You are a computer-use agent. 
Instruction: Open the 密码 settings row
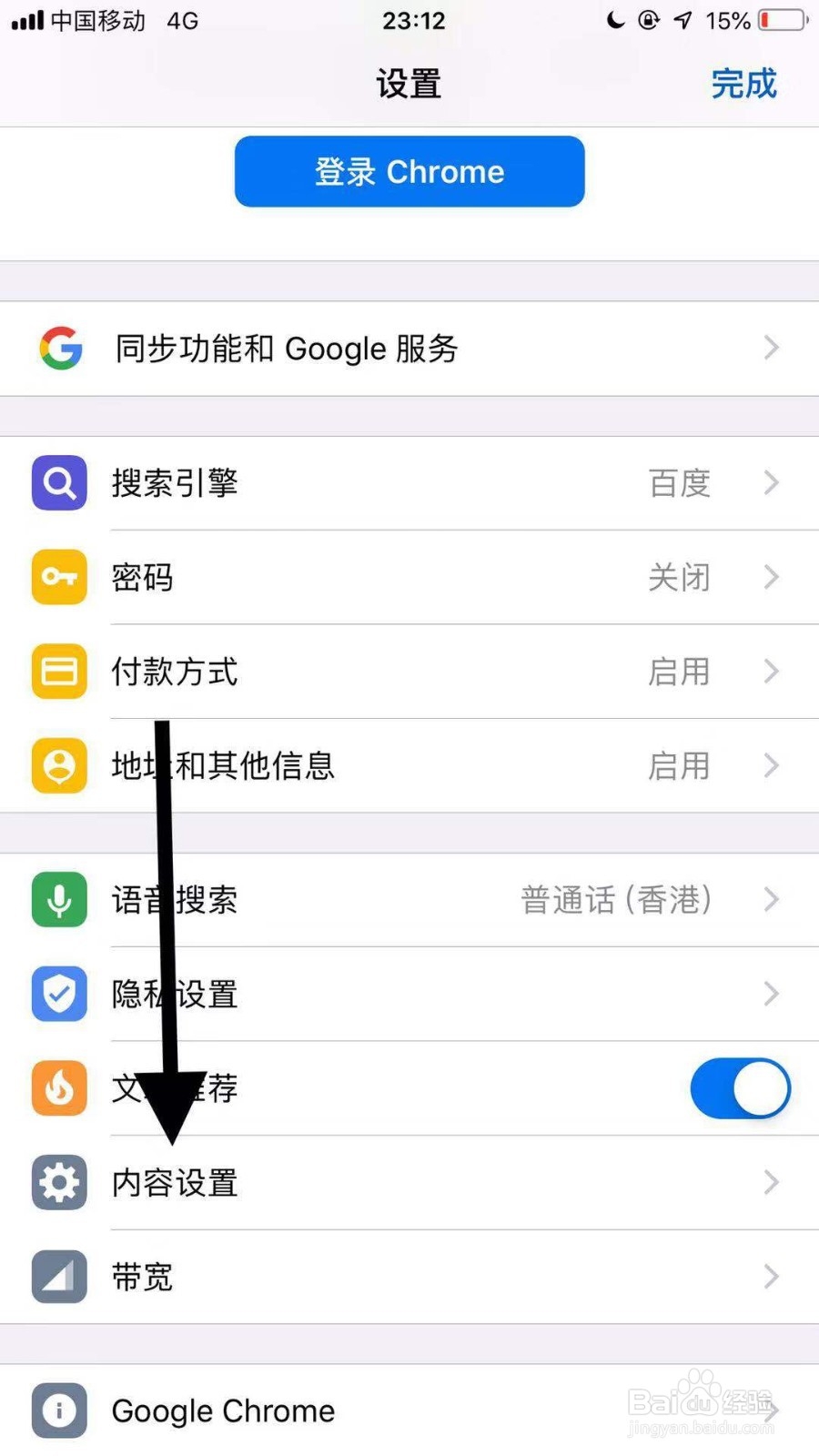(409, 578)
